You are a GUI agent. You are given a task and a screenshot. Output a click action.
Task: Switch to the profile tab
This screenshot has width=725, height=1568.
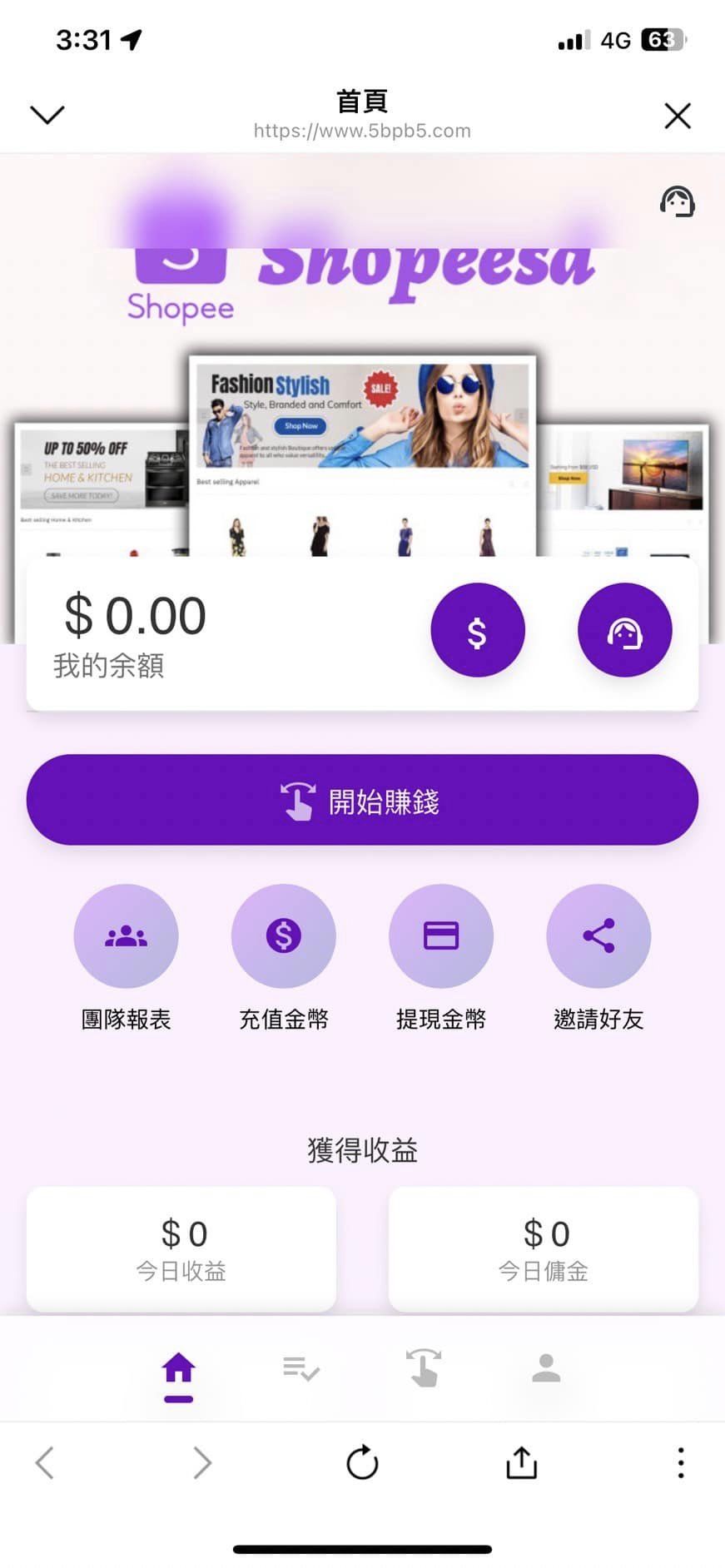546,1369
